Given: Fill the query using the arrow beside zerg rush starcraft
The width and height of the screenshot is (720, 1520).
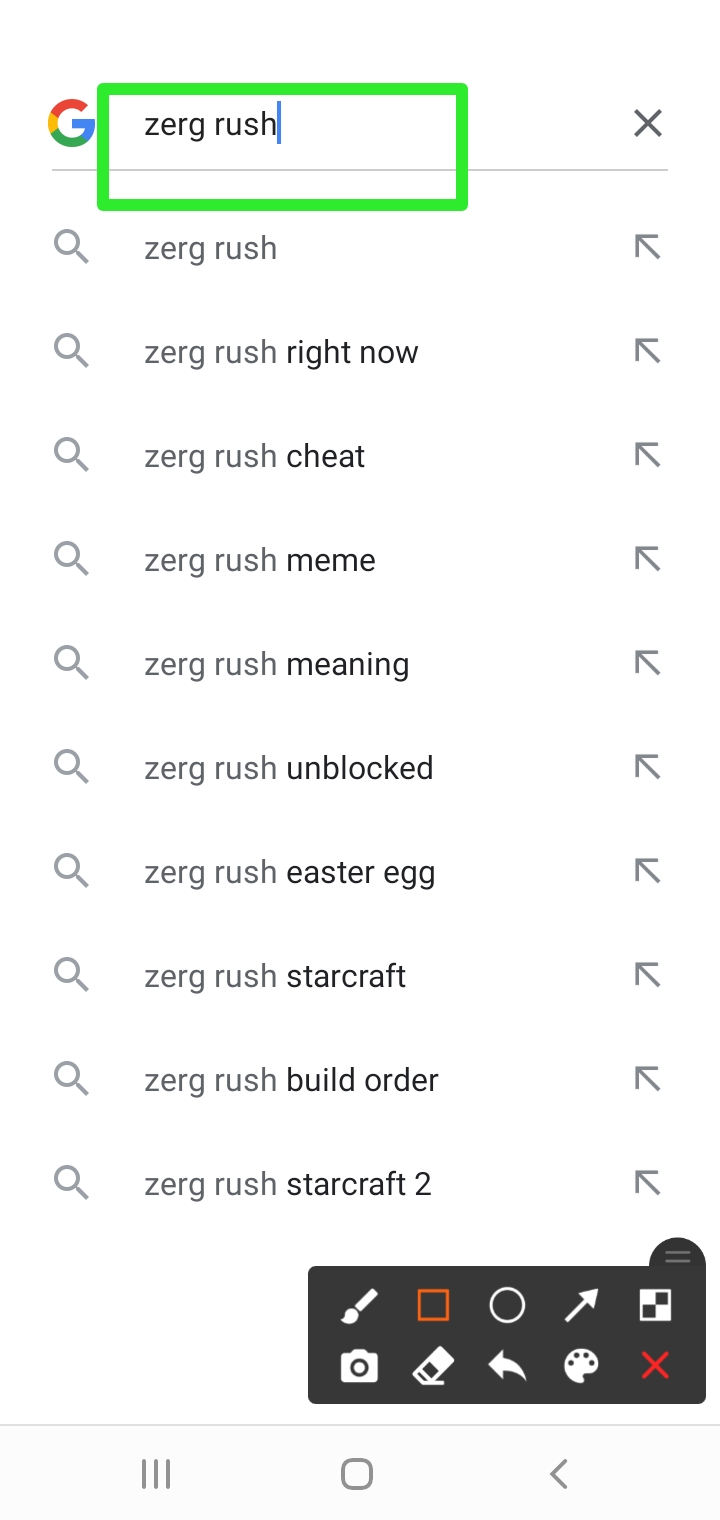Looking at the screenshot, I should pyautogui.click(x=648, y=974).
